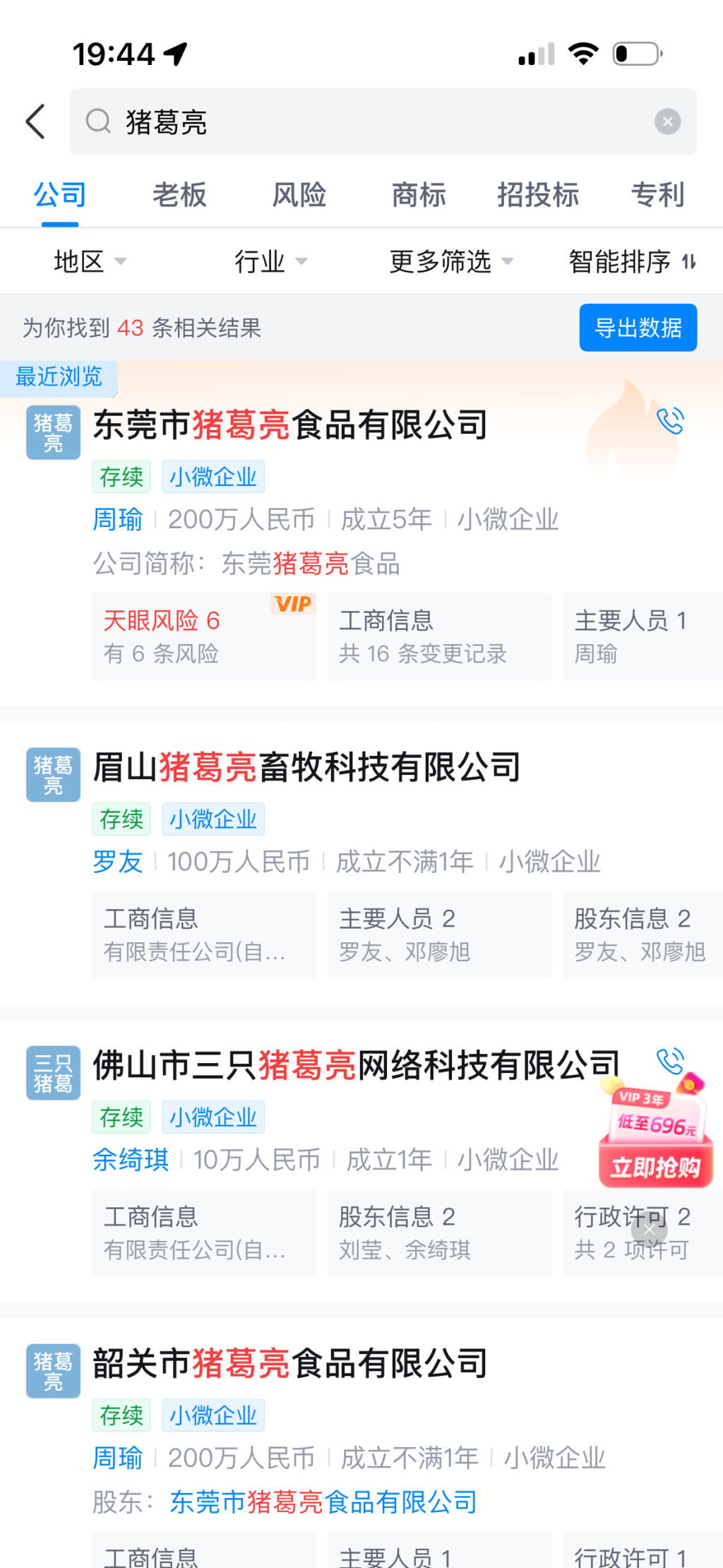Clear search text with the X icon
The height and width of the screenshot is (1568, 723).
tap(667, 121)
